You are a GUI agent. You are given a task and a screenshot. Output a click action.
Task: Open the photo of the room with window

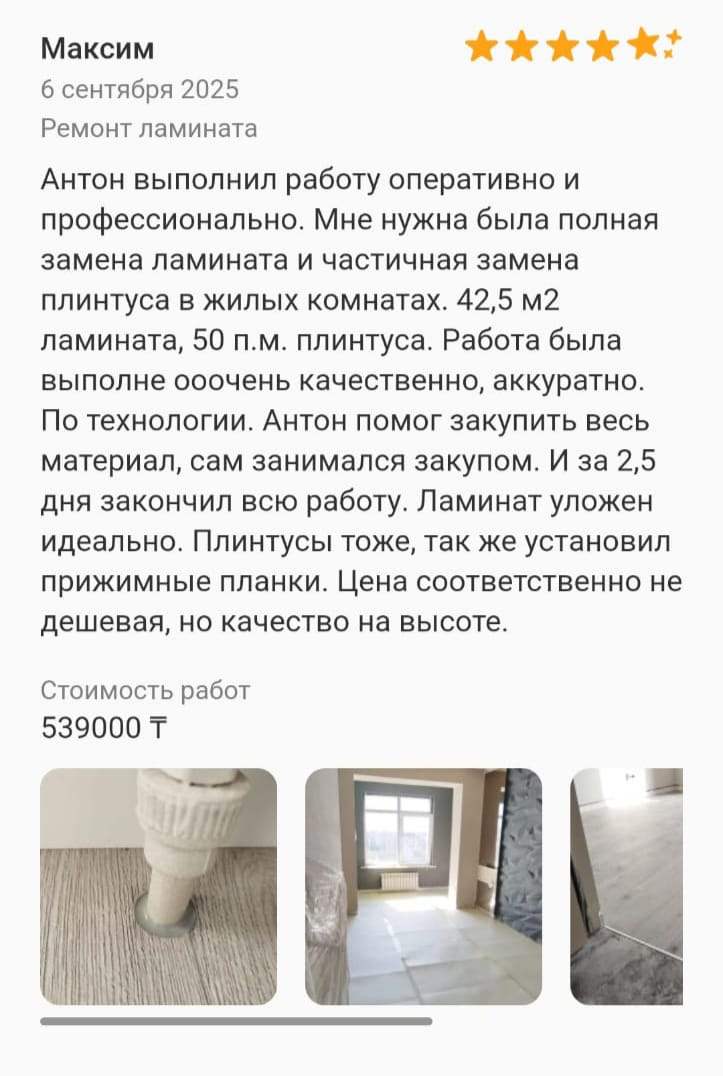coord(423,886)
